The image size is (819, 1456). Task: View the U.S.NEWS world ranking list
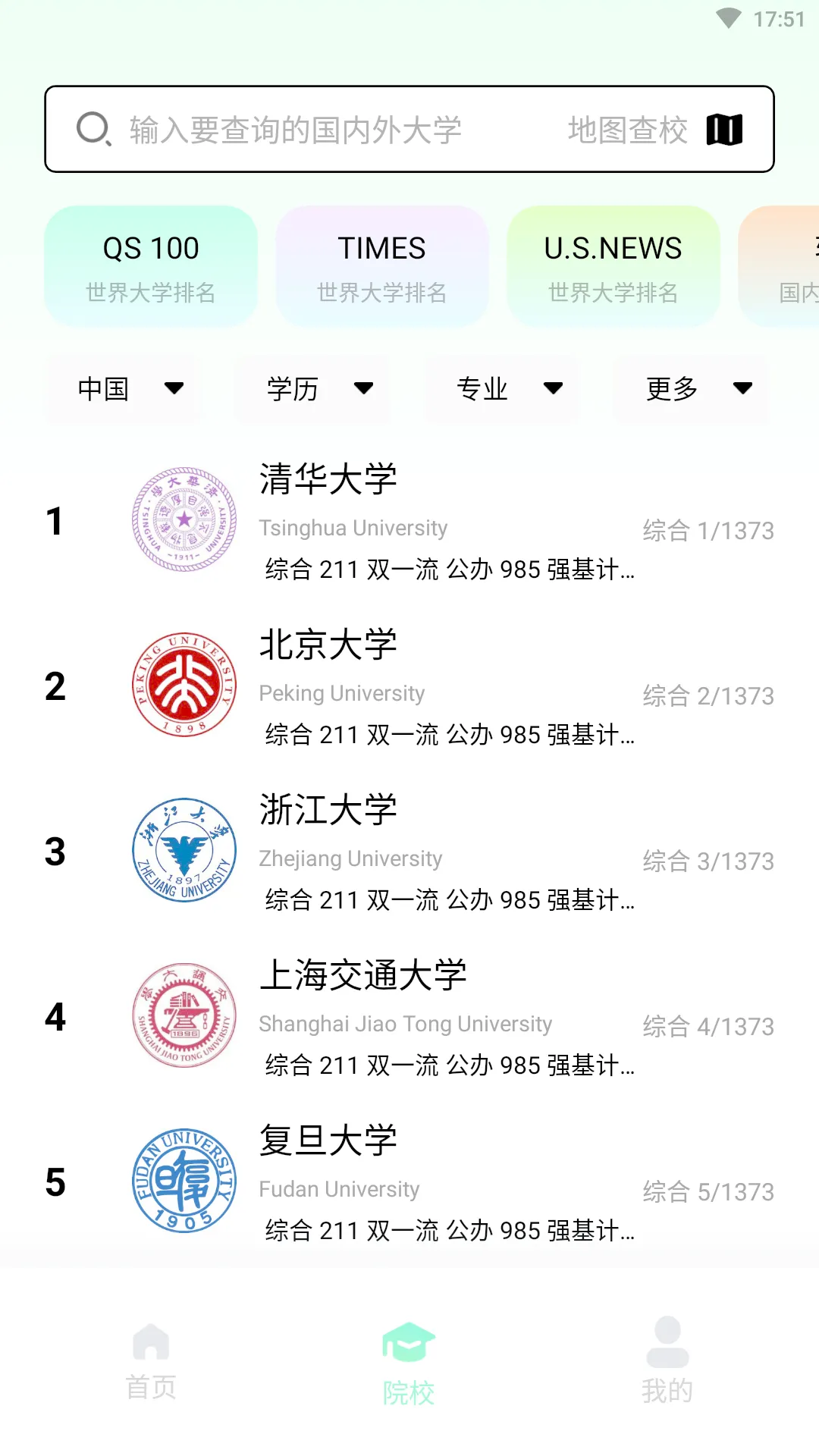coord(613,267)
